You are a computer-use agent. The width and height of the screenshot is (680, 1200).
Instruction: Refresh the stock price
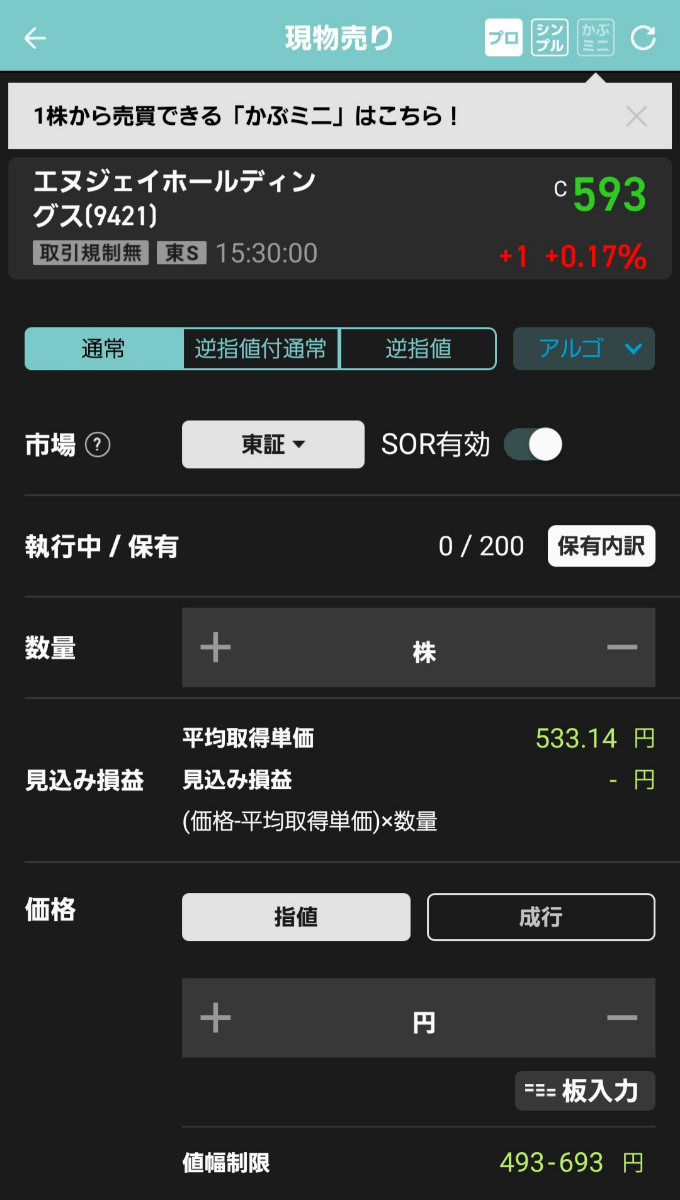click(643, 39)
